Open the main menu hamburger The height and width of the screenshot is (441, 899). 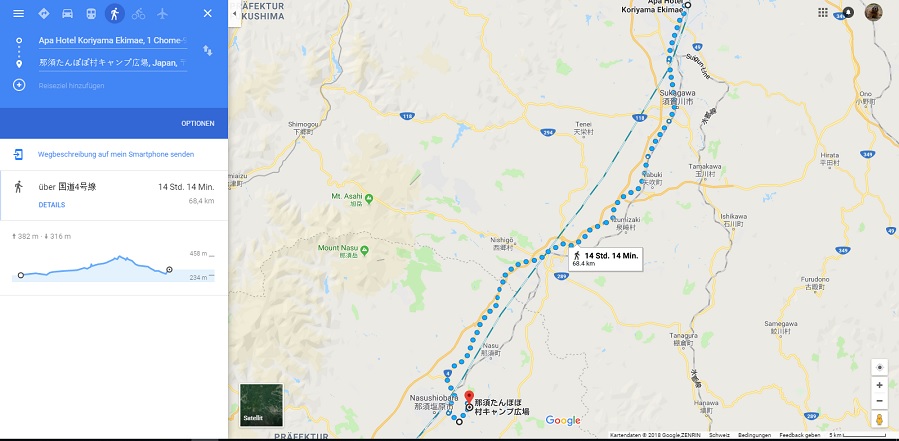coord(18,14)
